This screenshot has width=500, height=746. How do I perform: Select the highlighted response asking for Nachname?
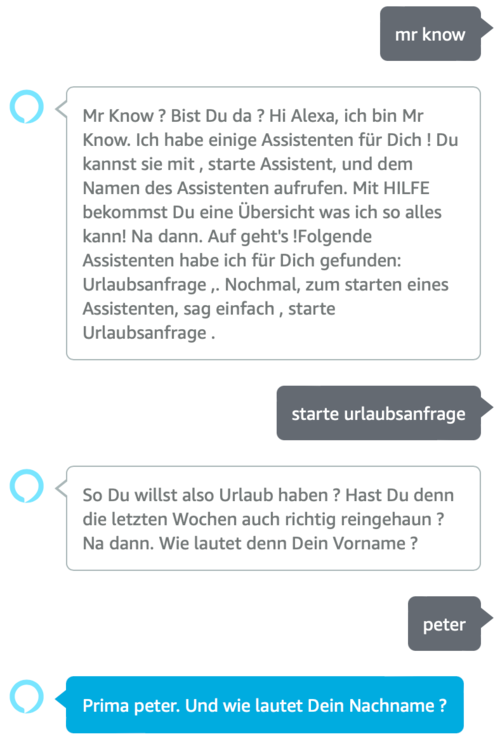(x=265, y=705)
